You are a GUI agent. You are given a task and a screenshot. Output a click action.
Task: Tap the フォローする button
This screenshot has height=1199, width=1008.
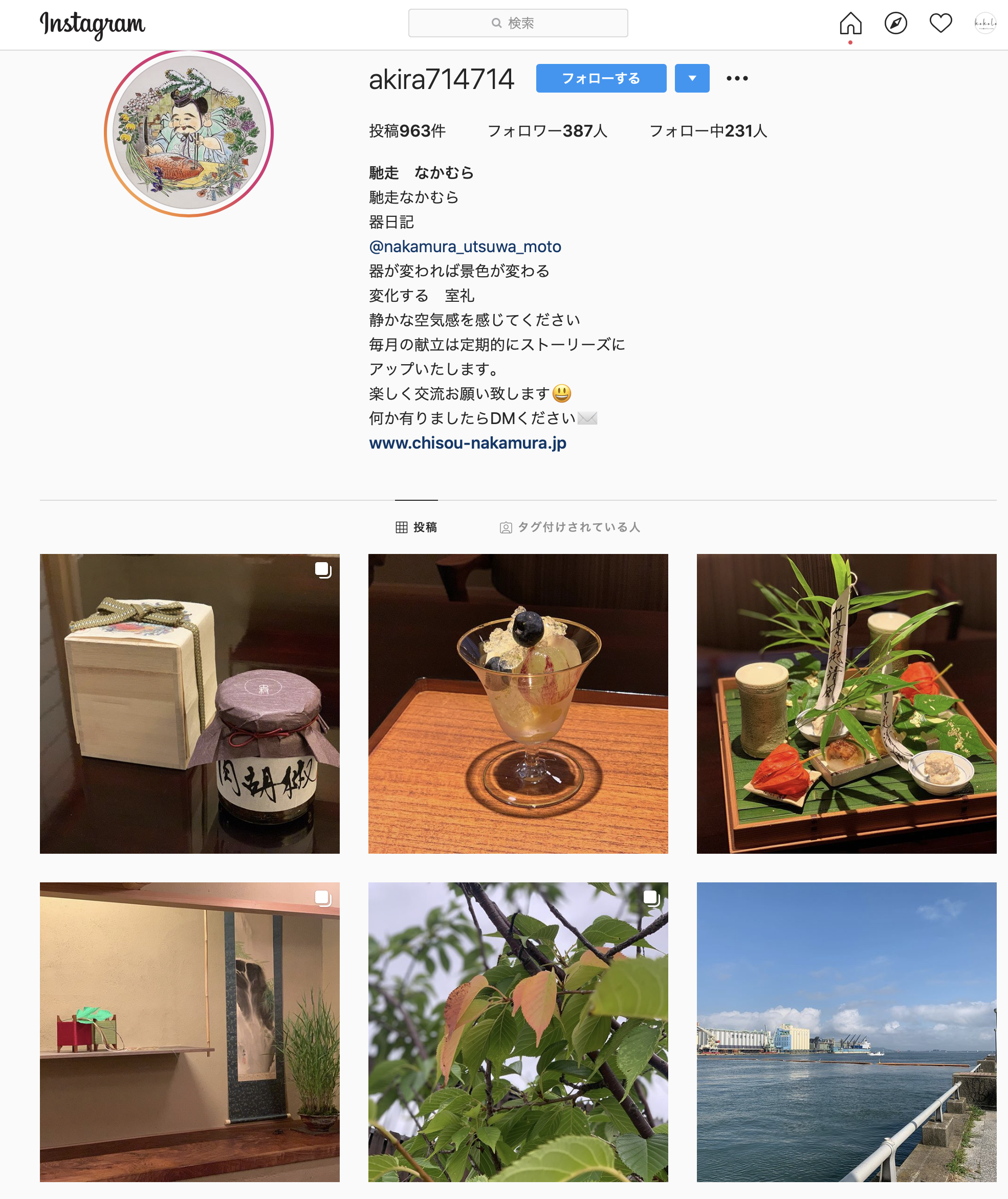pyautogui.click(x=601, y=78)
